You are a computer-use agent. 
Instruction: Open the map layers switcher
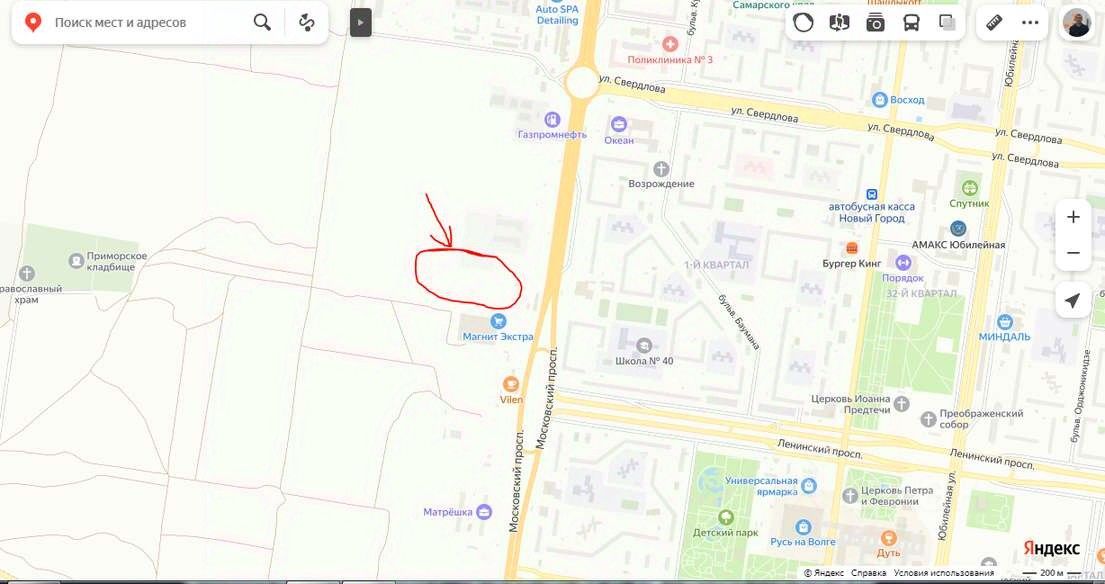(x=947, y=22)
